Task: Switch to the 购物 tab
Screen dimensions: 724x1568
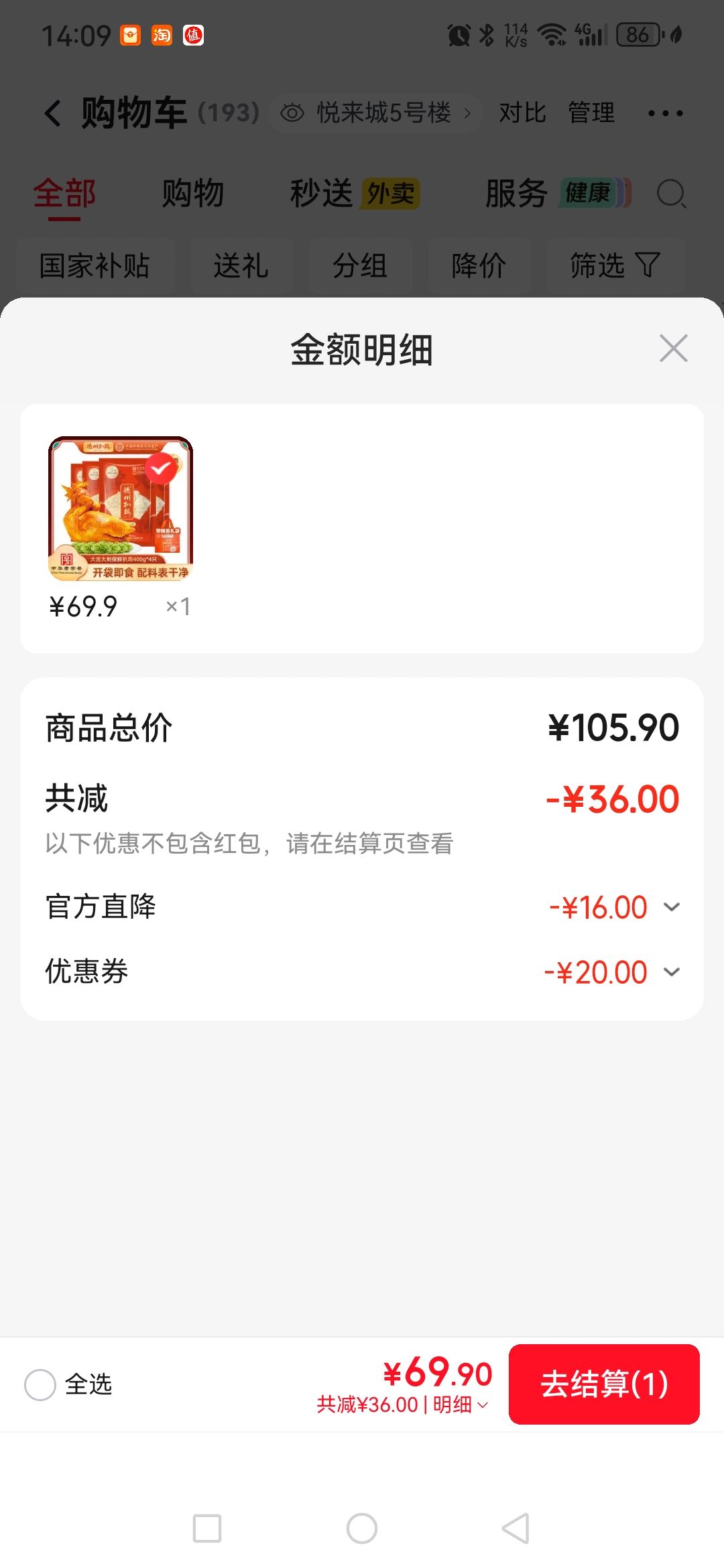Action: (193, 194)
